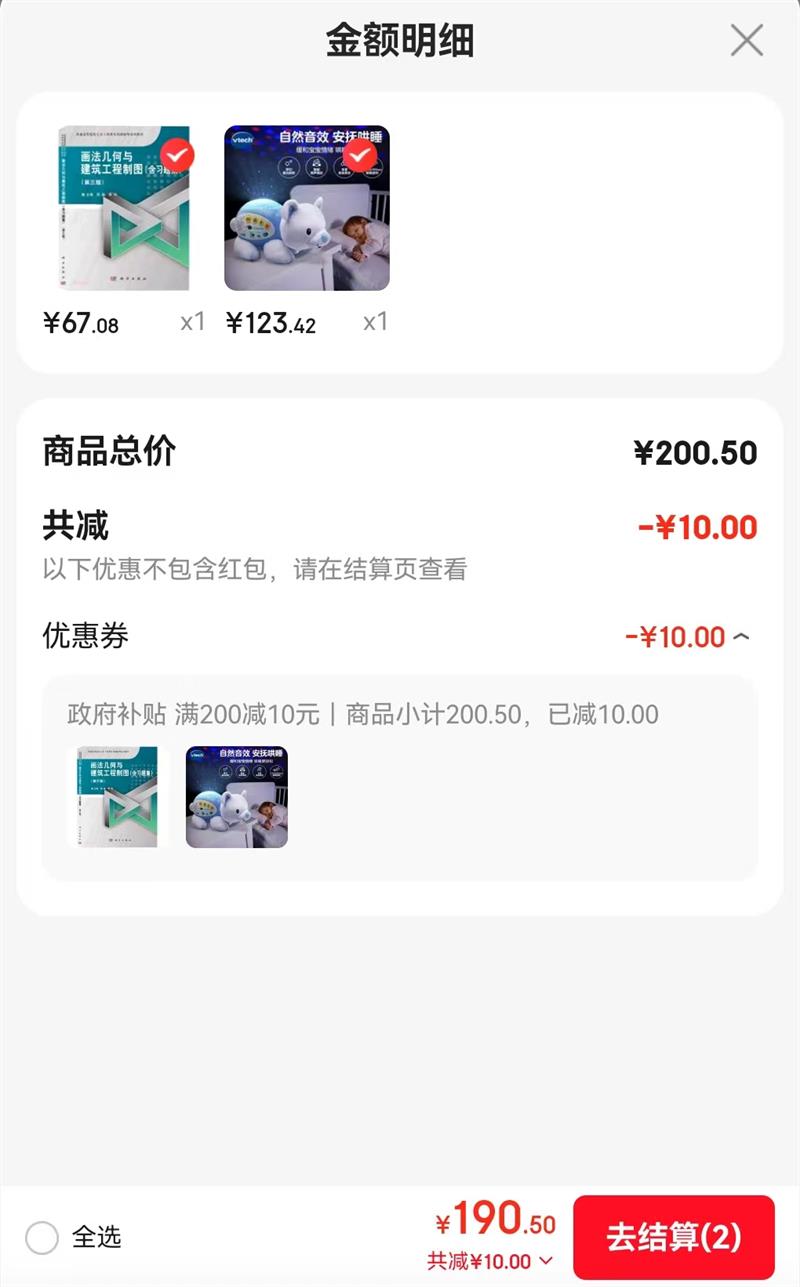Image resolution: width=800 pixels, height=1287 pixels.
Task: Uncheck the vtech sleep soother item
Action: point(360,155)
